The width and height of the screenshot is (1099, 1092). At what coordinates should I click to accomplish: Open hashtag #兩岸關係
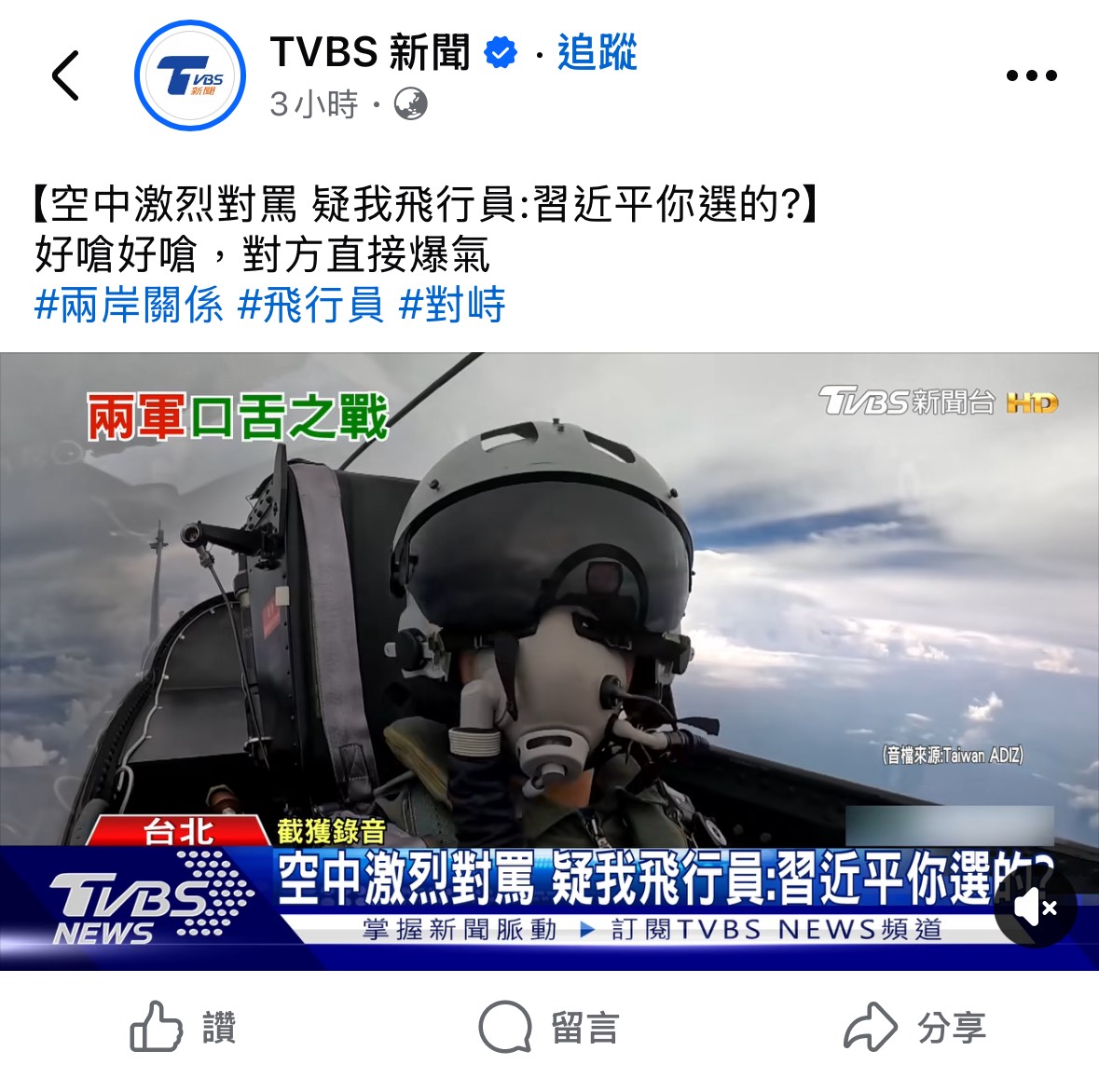[x=129, y=305]
